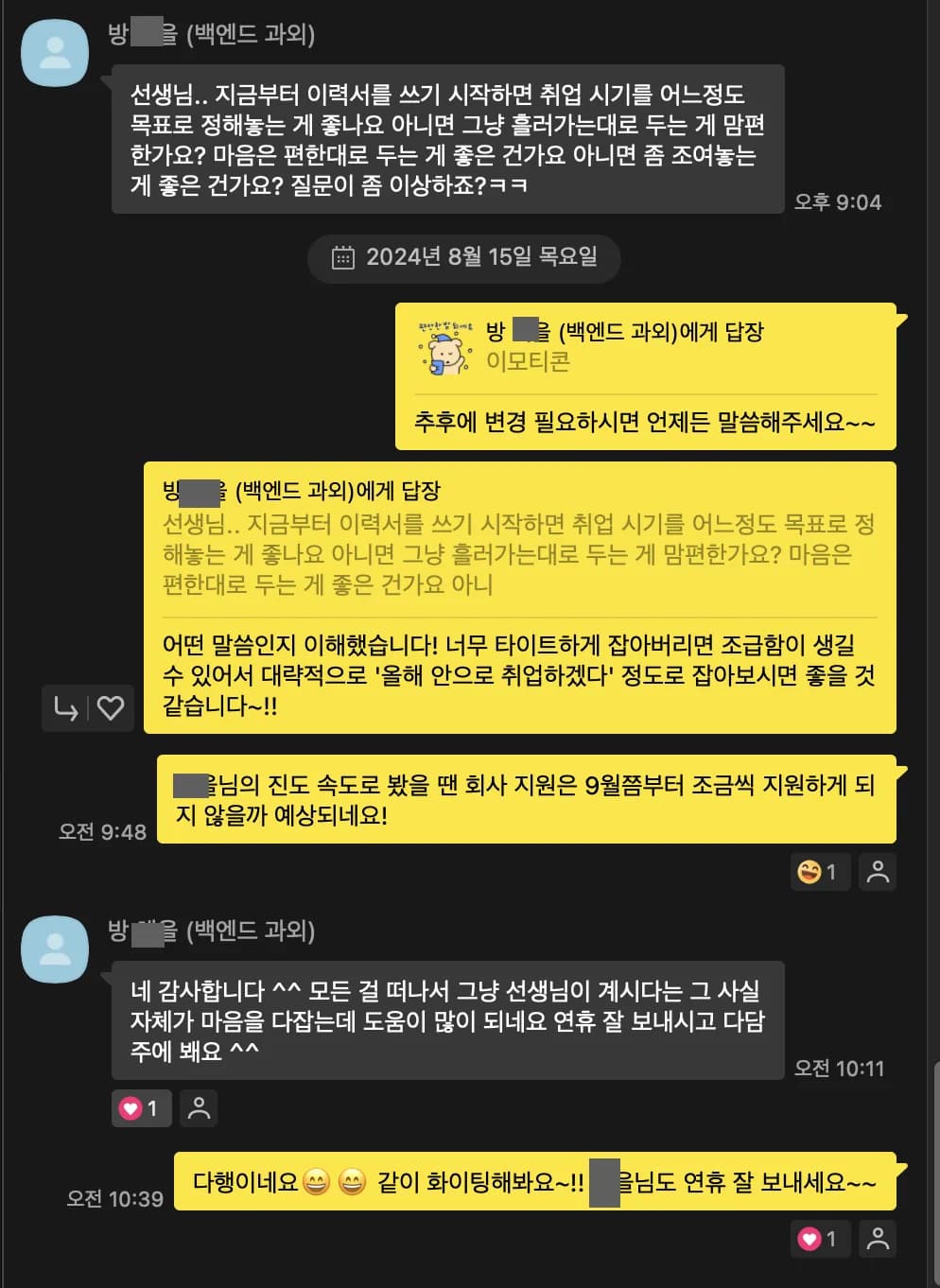Jump to quoted 선생님 message in reply

(x=519, y=538)
